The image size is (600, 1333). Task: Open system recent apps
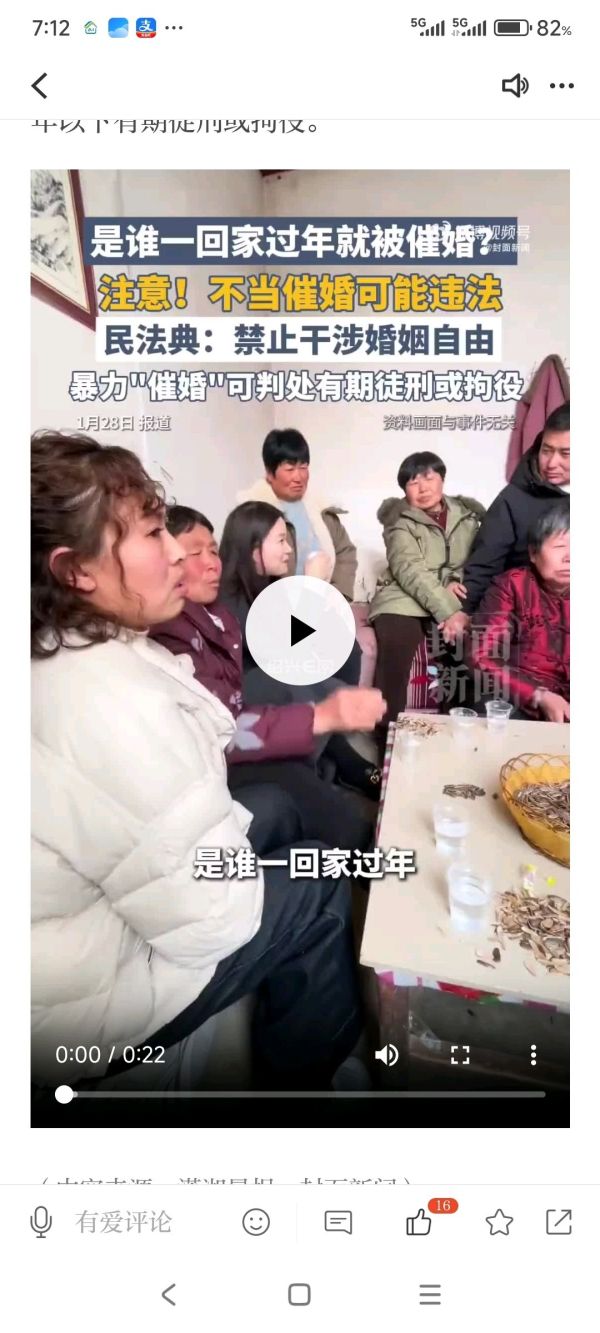tap(430, 1294)
